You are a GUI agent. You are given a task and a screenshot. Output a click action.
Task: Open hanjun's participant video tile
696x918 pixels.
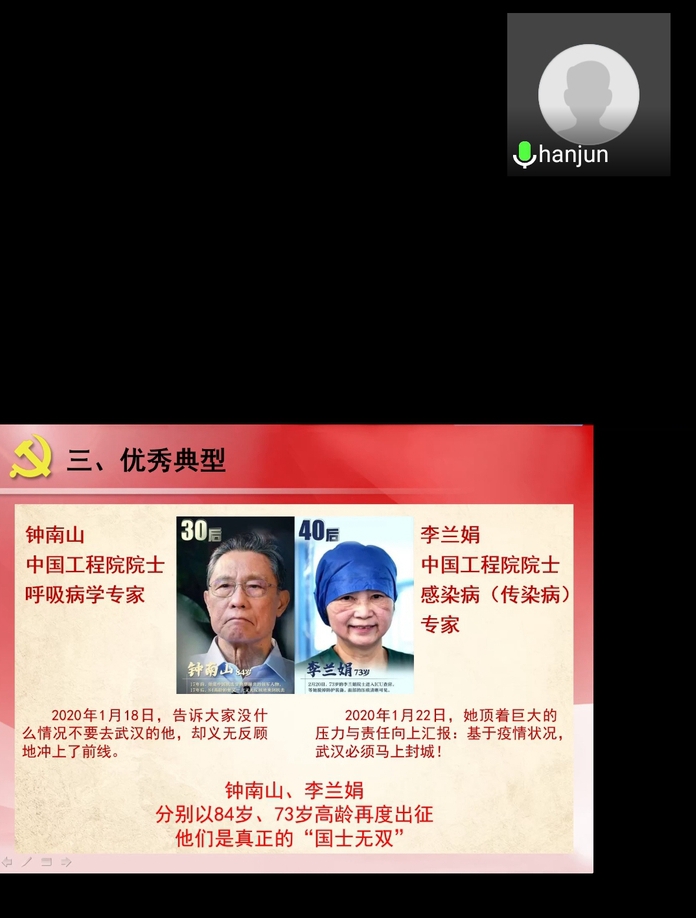(588, 94)
